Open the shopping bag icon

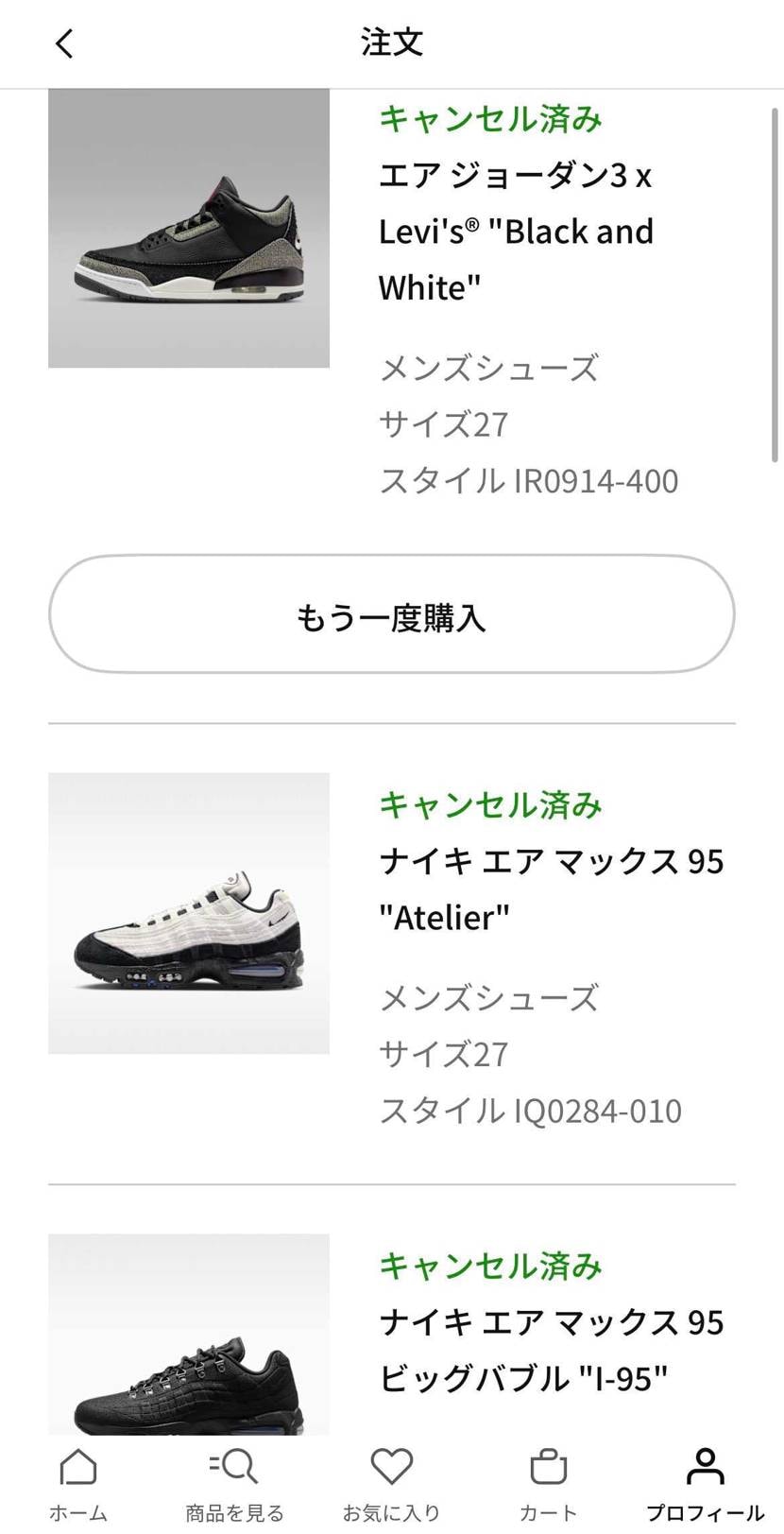coord(549,1468)
